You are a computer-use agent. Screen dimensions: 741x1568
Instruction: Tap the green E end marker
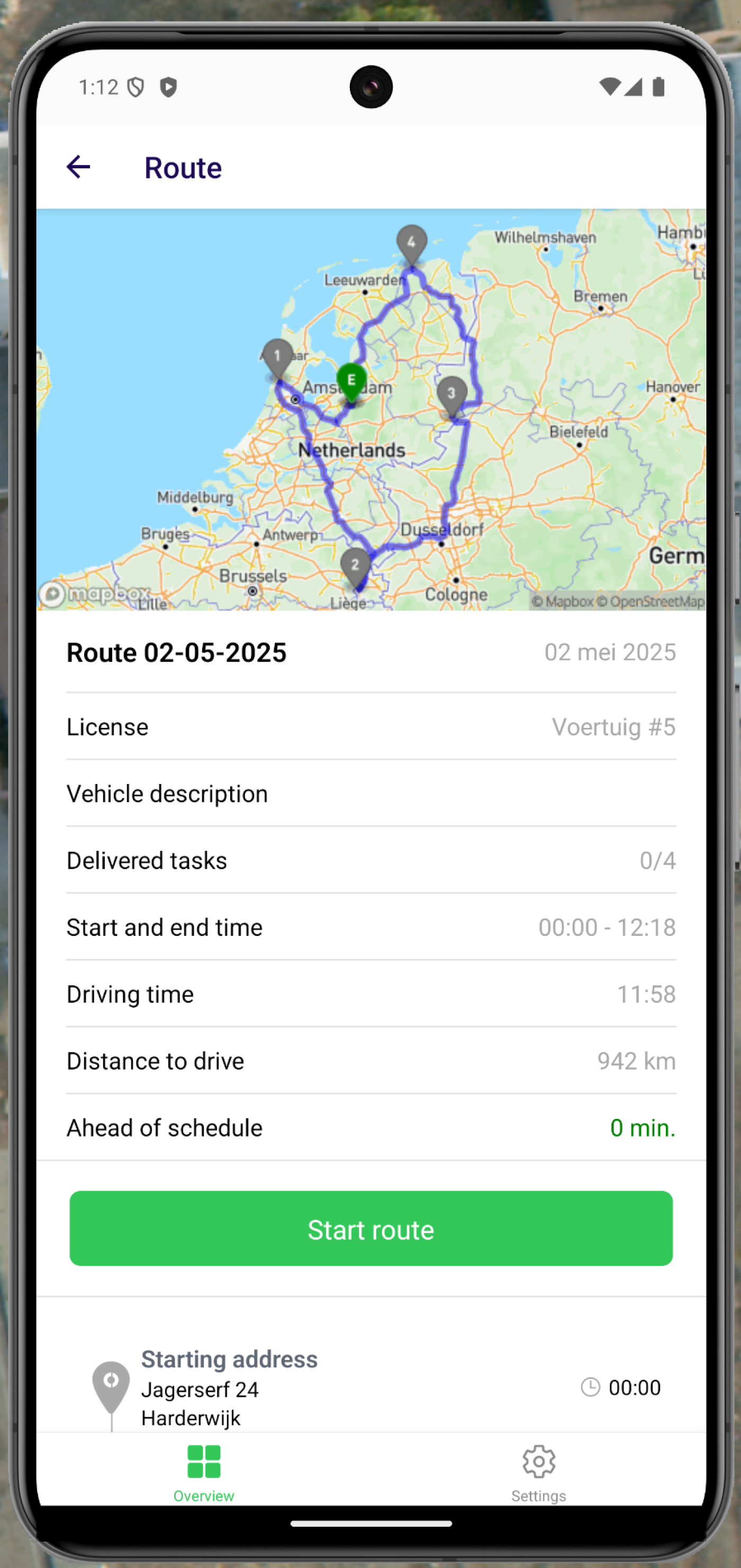351,382
